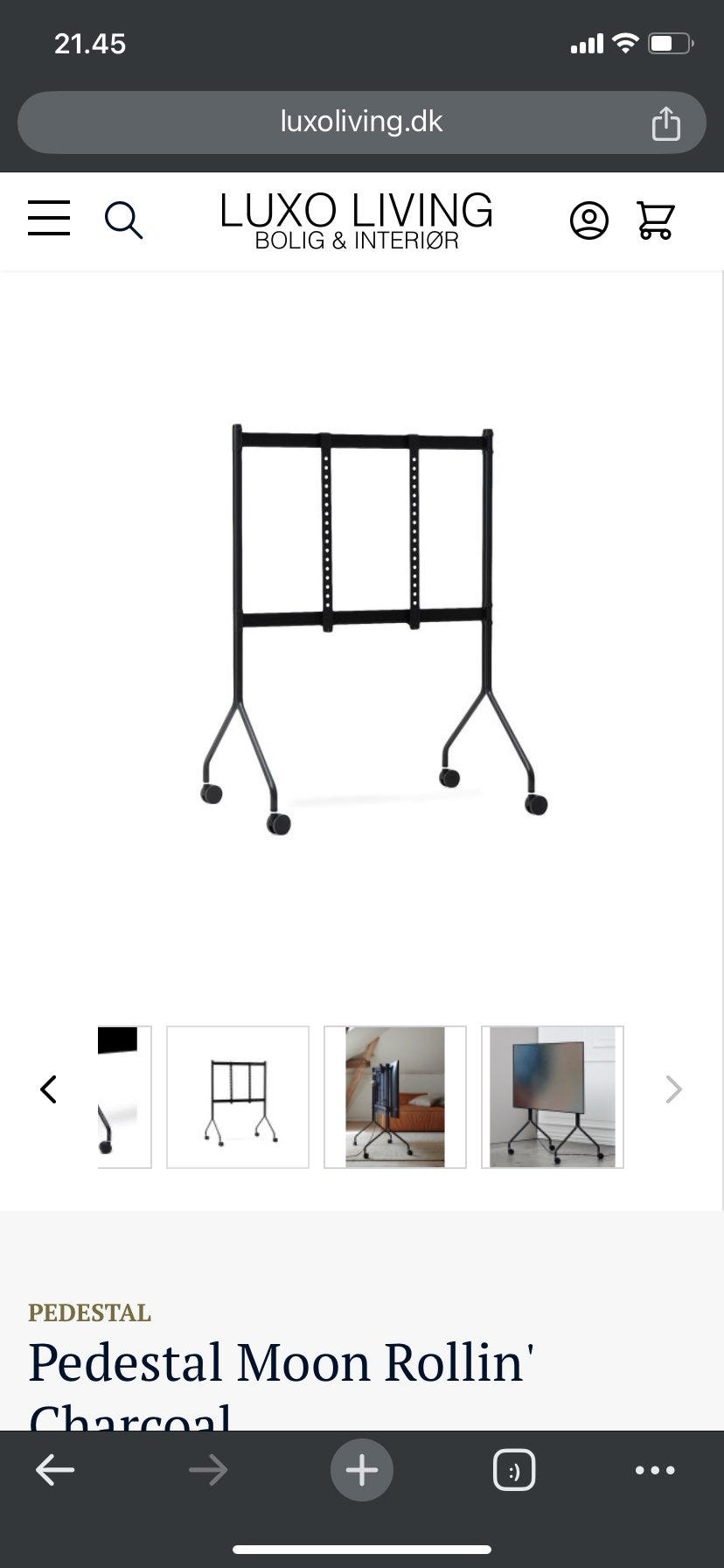Viewport: 724px width, 1568px height.
Task: Open a new browser tab
Action: [x=362, y=1471]
